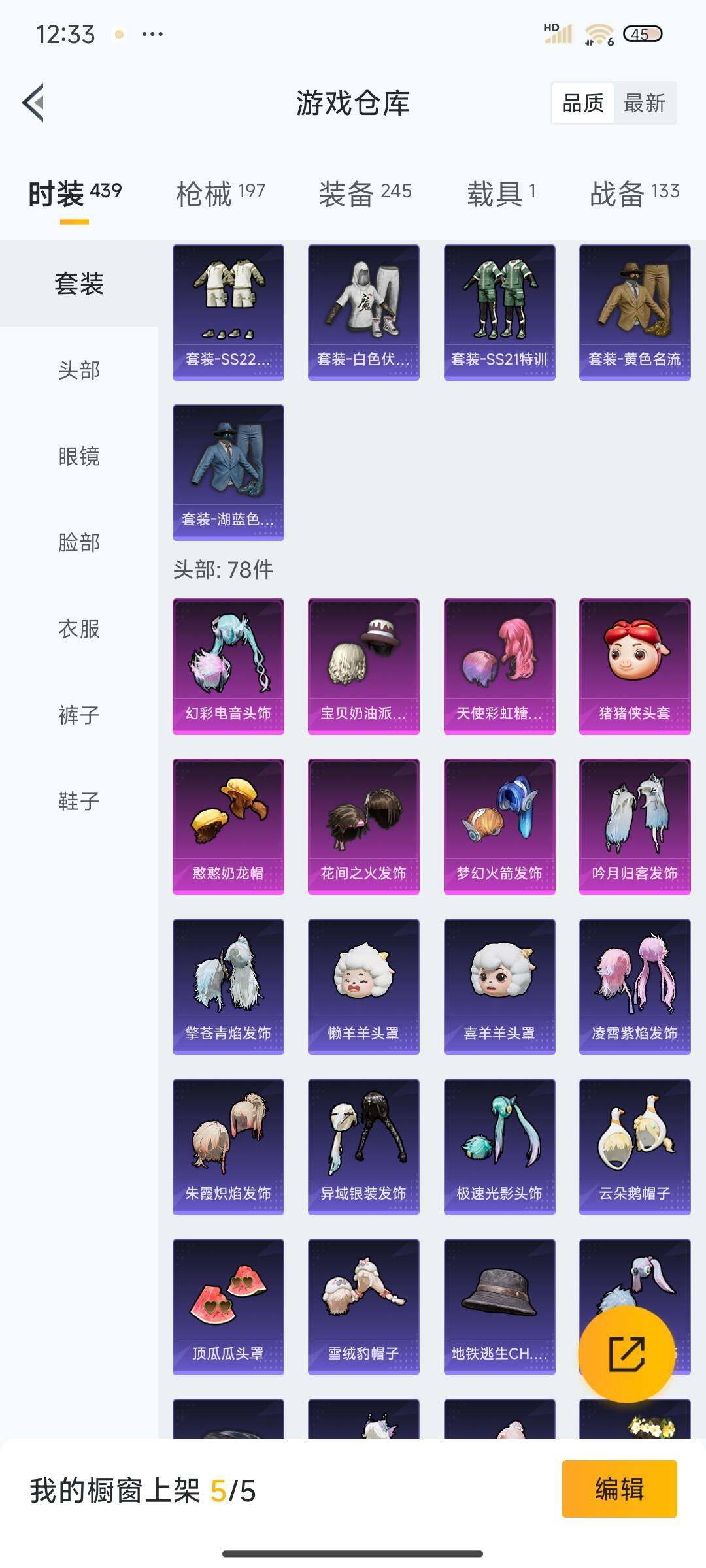Switch to the 装备 tab
Image resolution: width=706 pixels, height=1568 pixels.
click(x=365, y=193)
